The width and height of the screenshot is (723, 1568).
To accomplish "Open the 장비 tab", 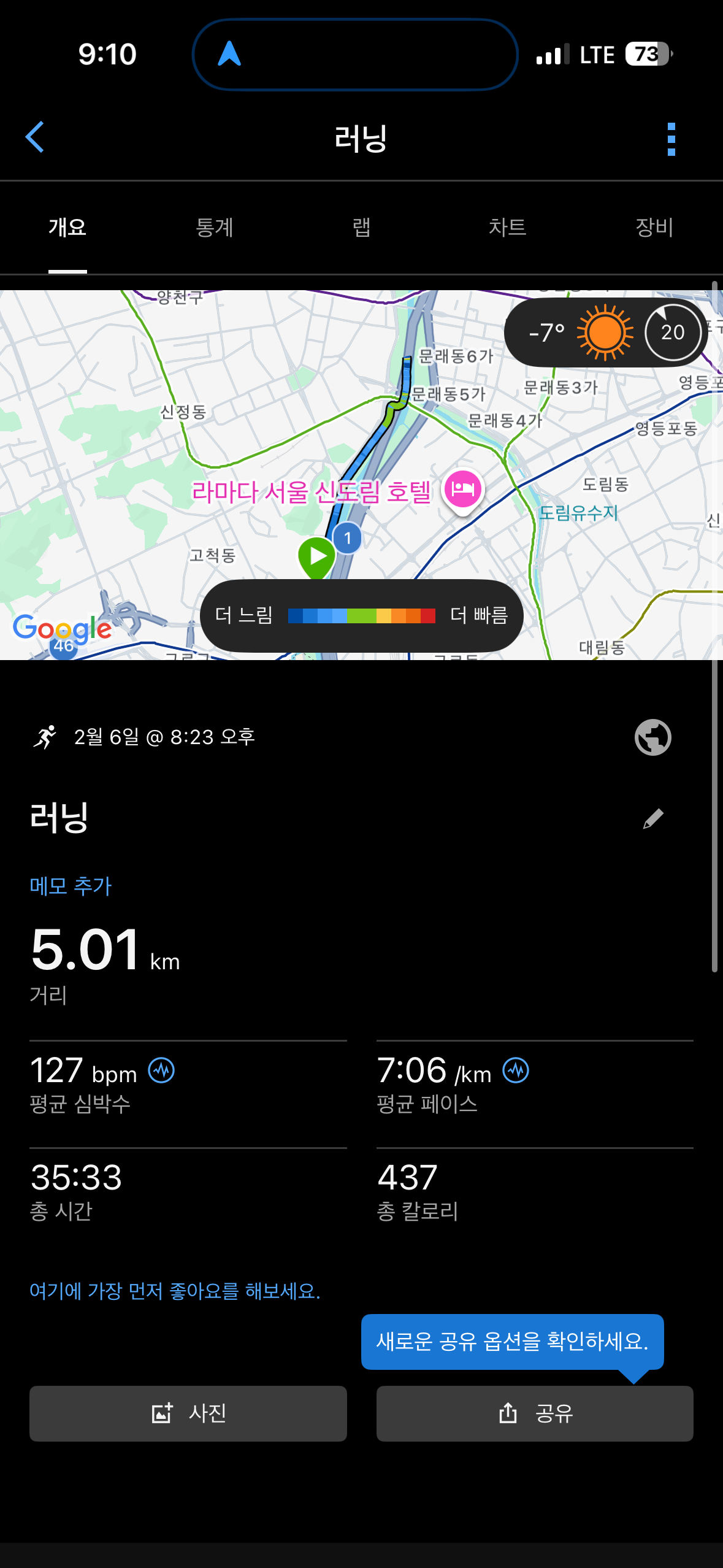I will [654, 227].
